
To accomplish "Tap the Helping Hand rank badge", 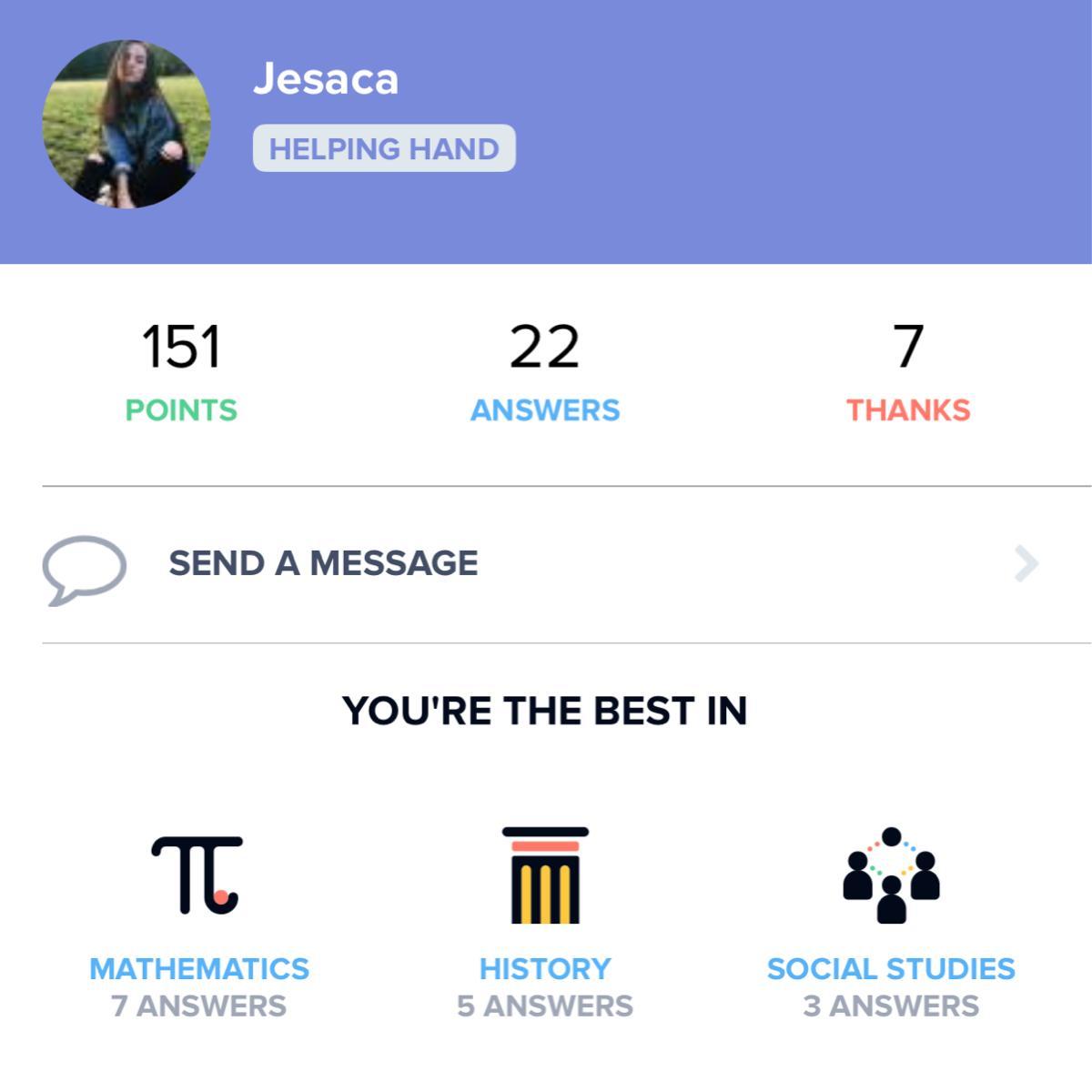I will click(x=384, y=148).
